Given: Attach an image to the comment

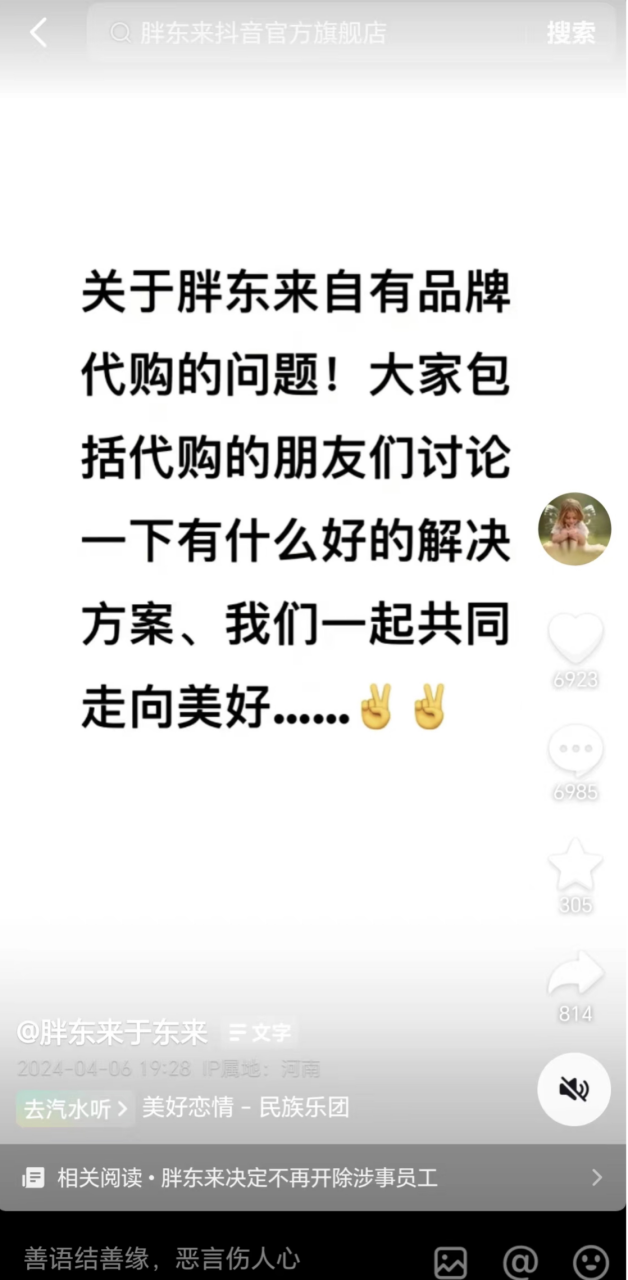Looking at the screenshot, I should [x=450, y=1260].
